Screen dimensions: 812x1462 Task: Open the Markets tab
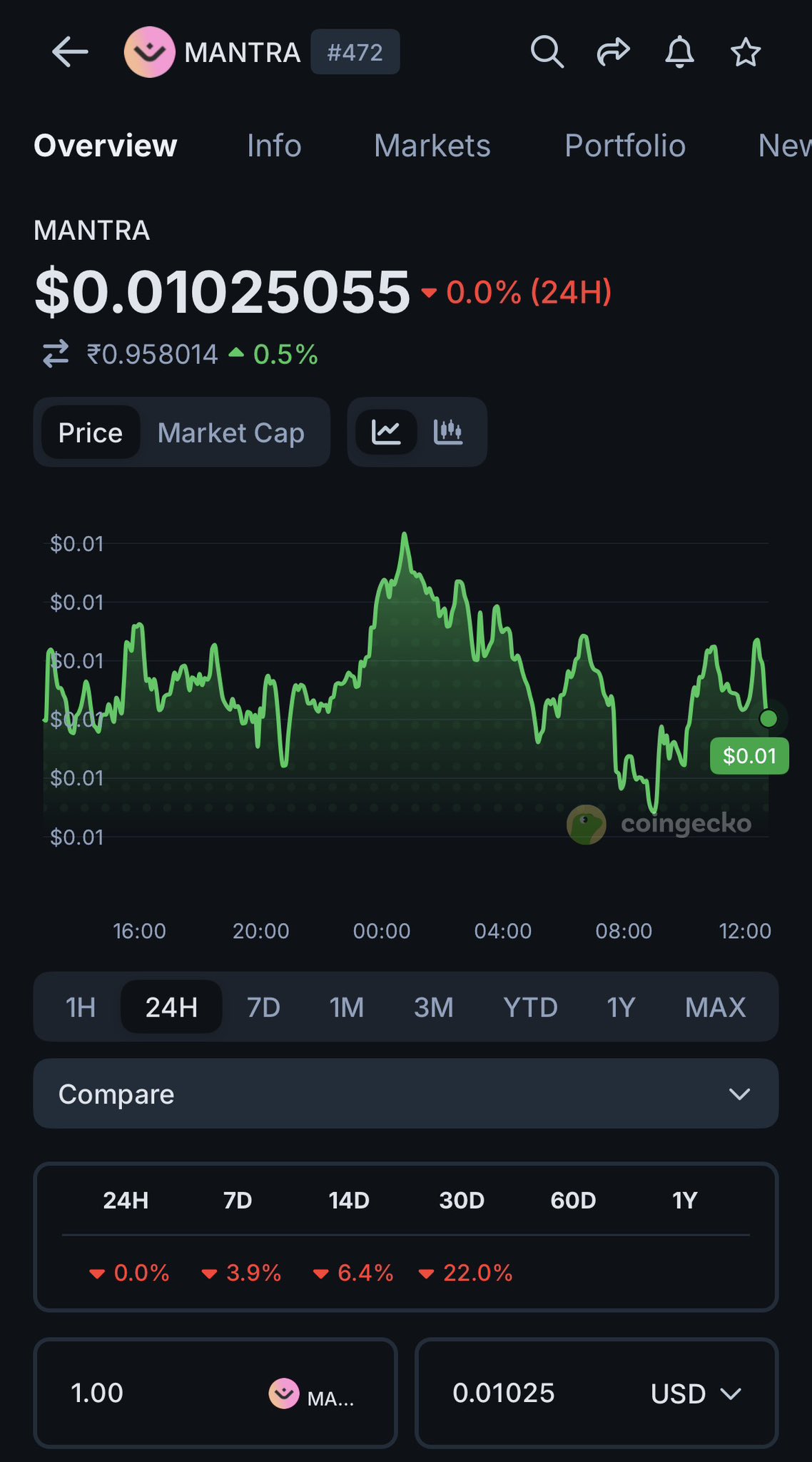432,146
